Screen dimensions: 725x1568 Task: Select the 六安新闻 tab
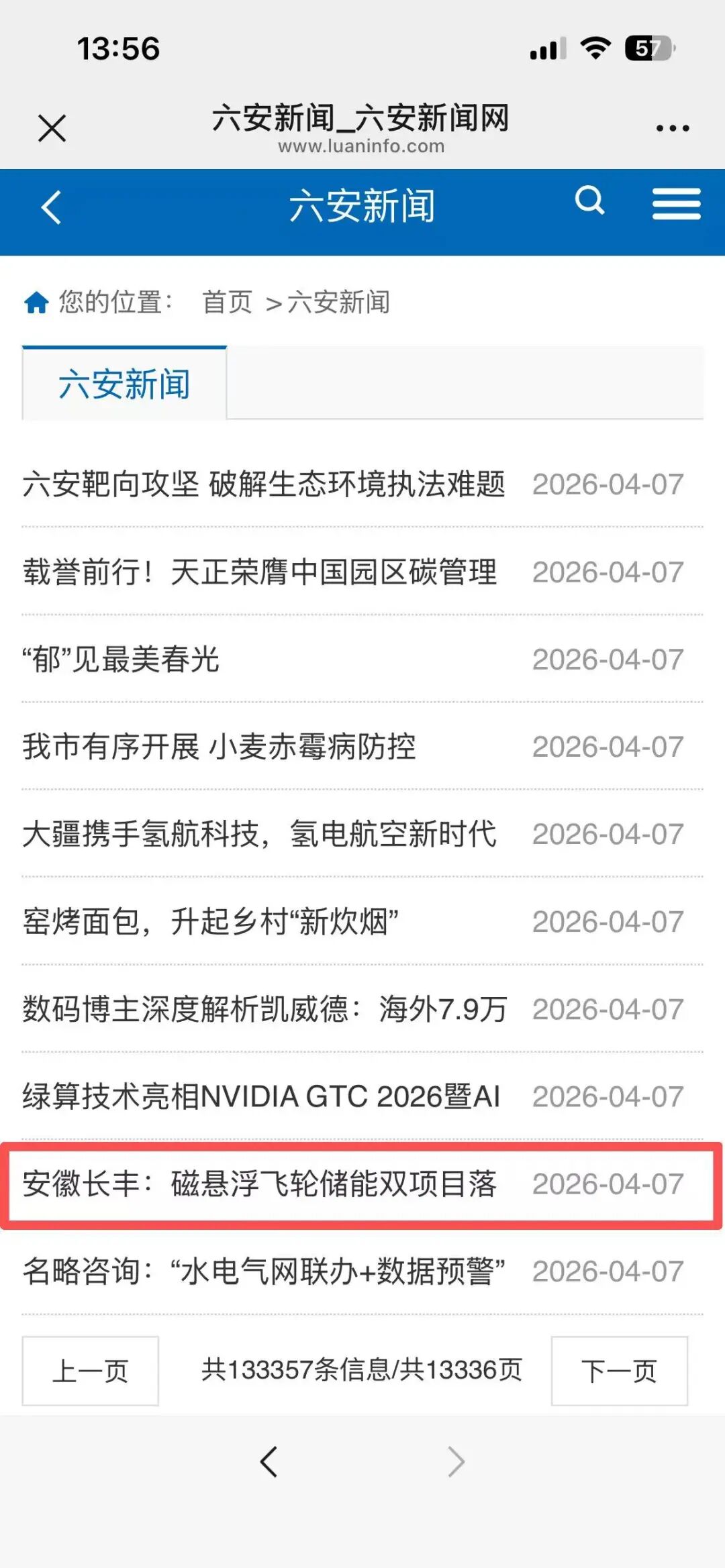click(124, 383)
